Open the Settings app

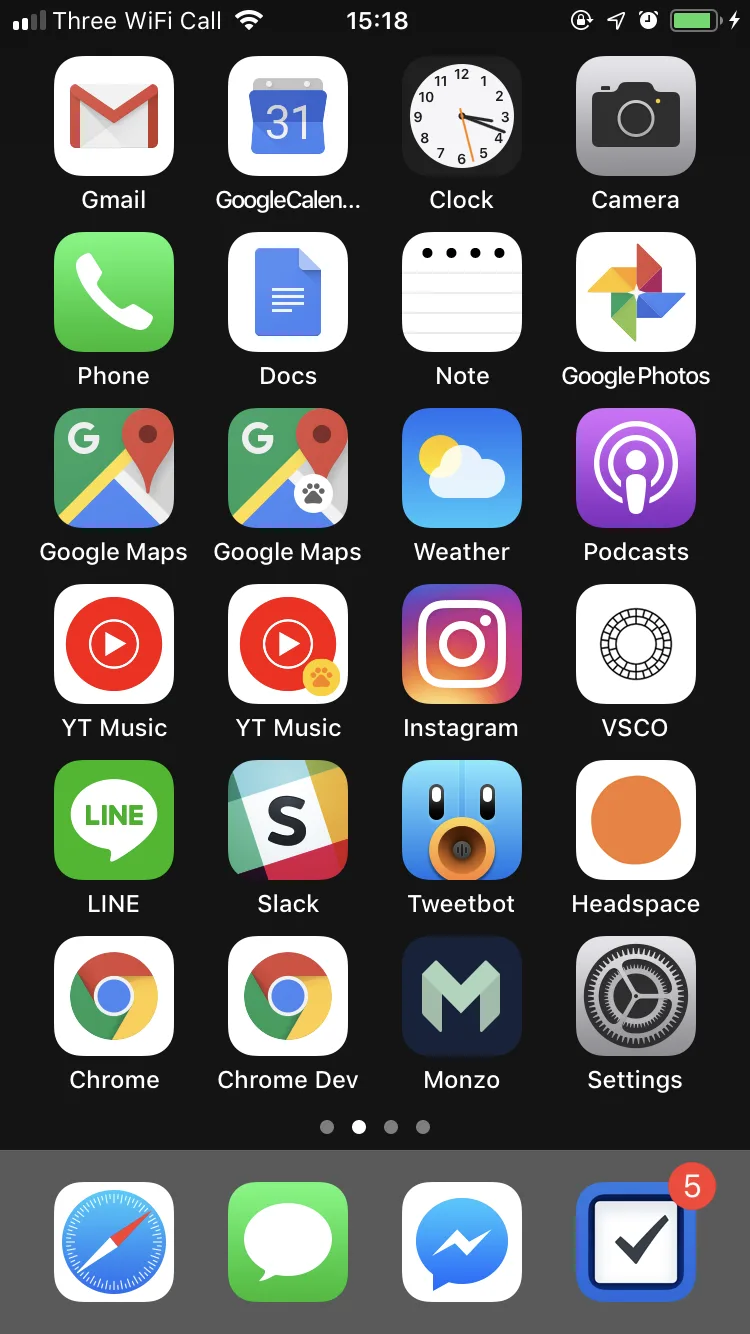[636, 996]
